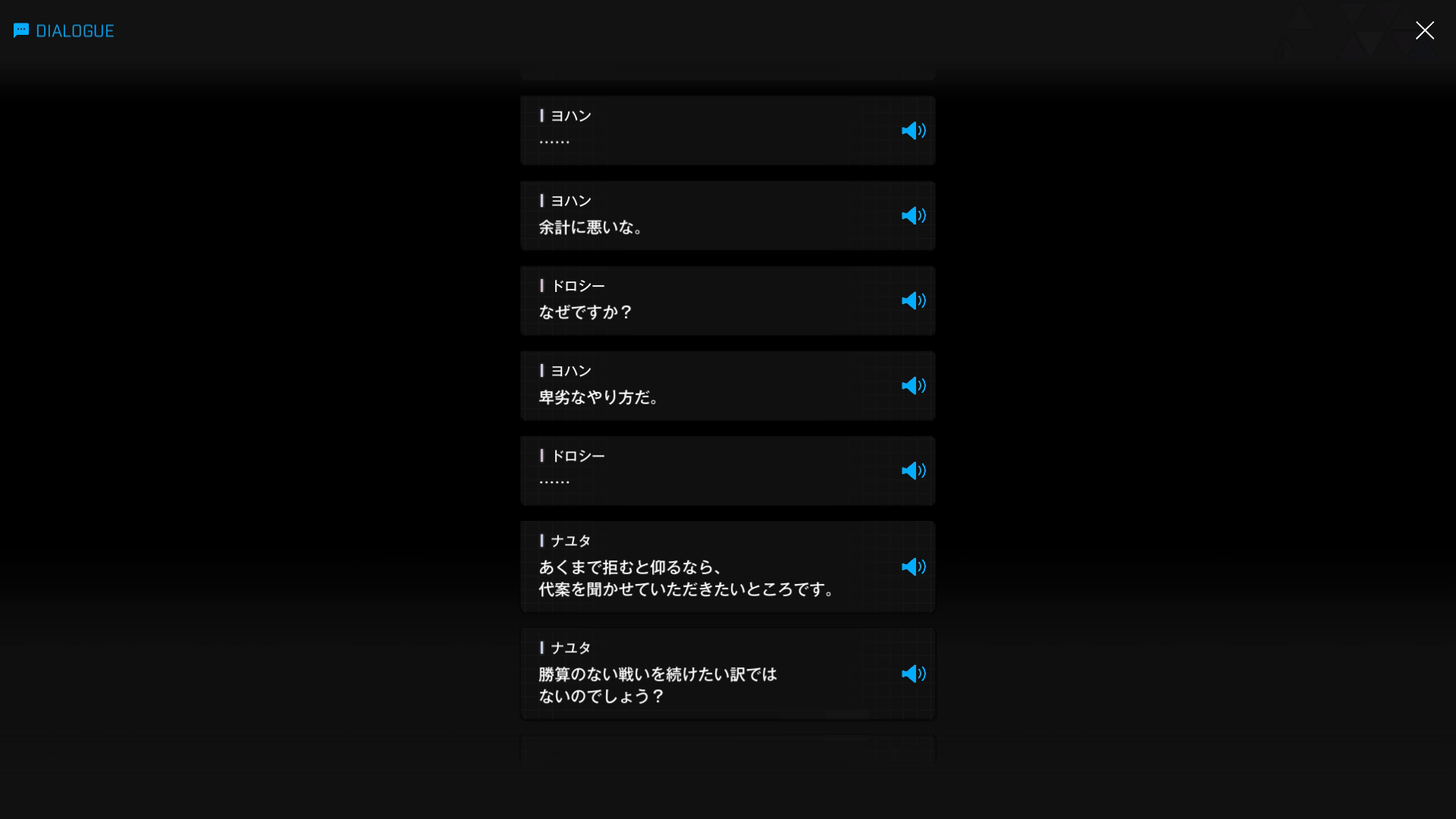This screenshot has height=819, width=1456.
Task: Close the dialogue log
Action: coord(1424,30)
